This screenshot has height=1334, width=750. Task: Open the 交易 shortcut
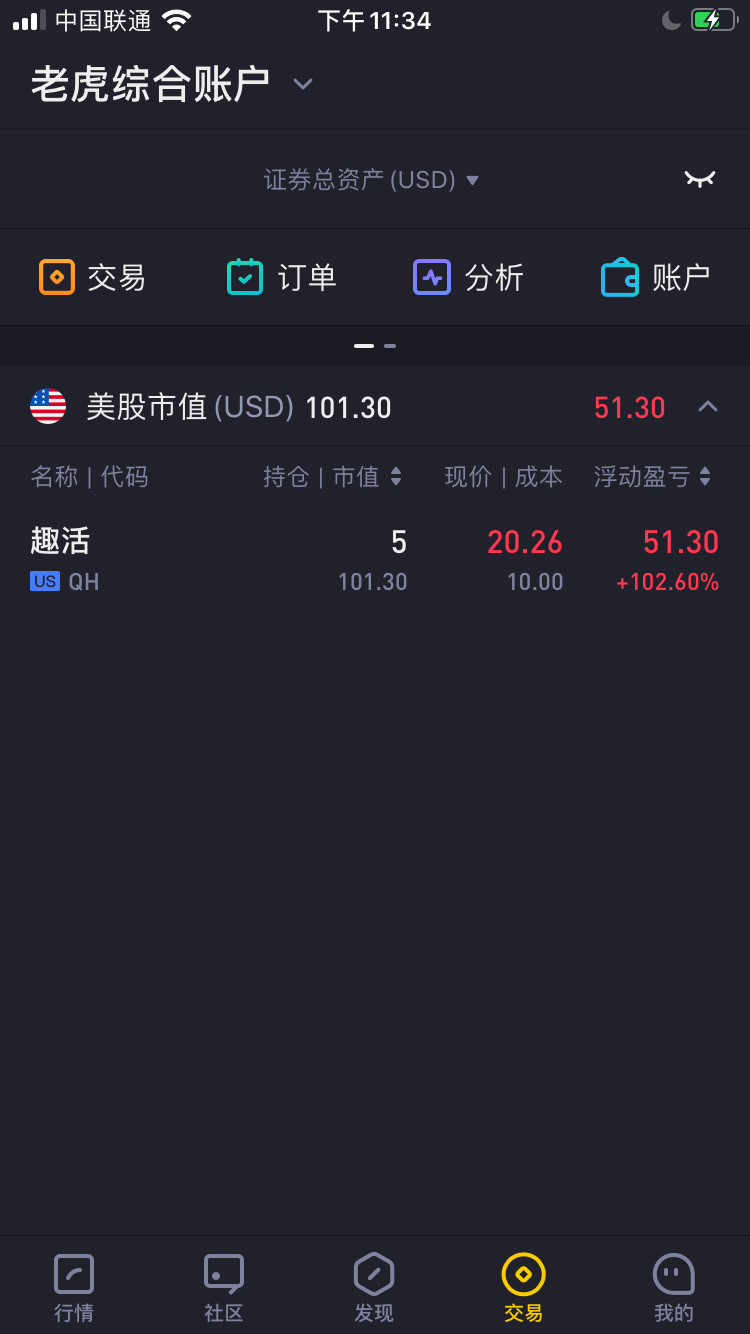click(92, 277)
